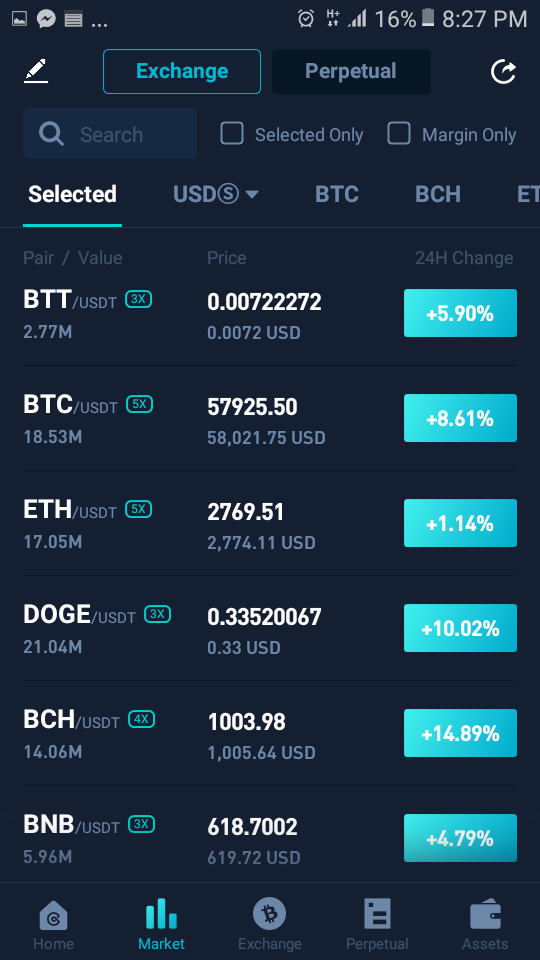This screenshot has width=540, height=960.
Task: Select the Exchange segment at top
Action: 182,72
